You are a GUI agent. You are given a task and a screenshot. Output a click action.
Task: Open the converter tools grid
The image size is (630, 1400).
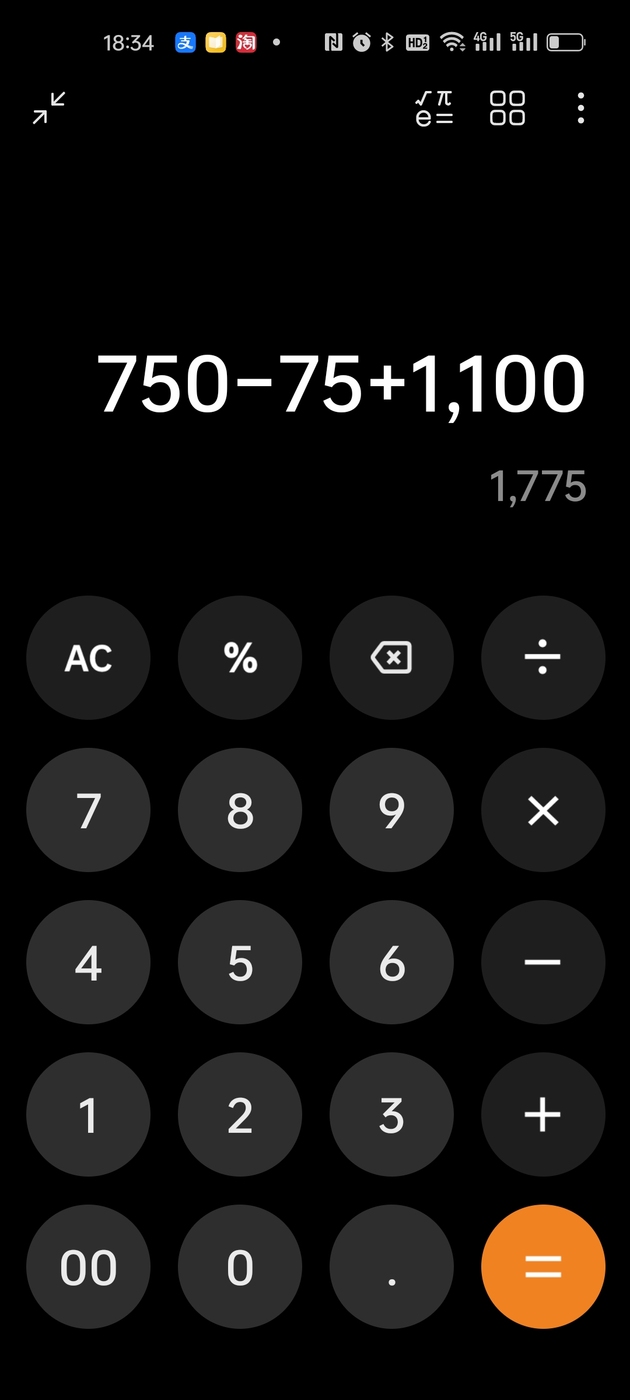coord(507,108)
